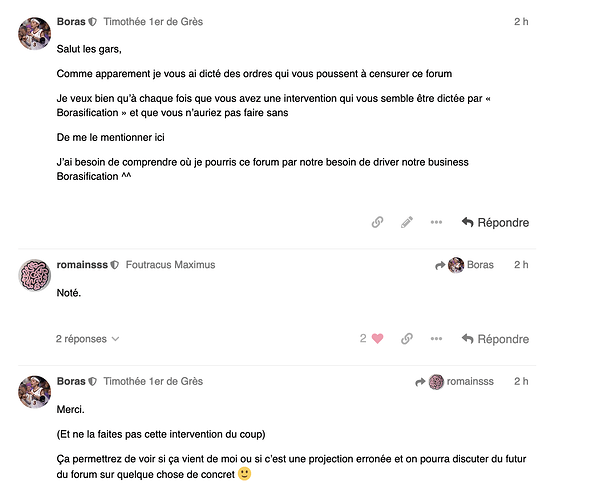Copy link to Boras's first post

pos(377,222)
